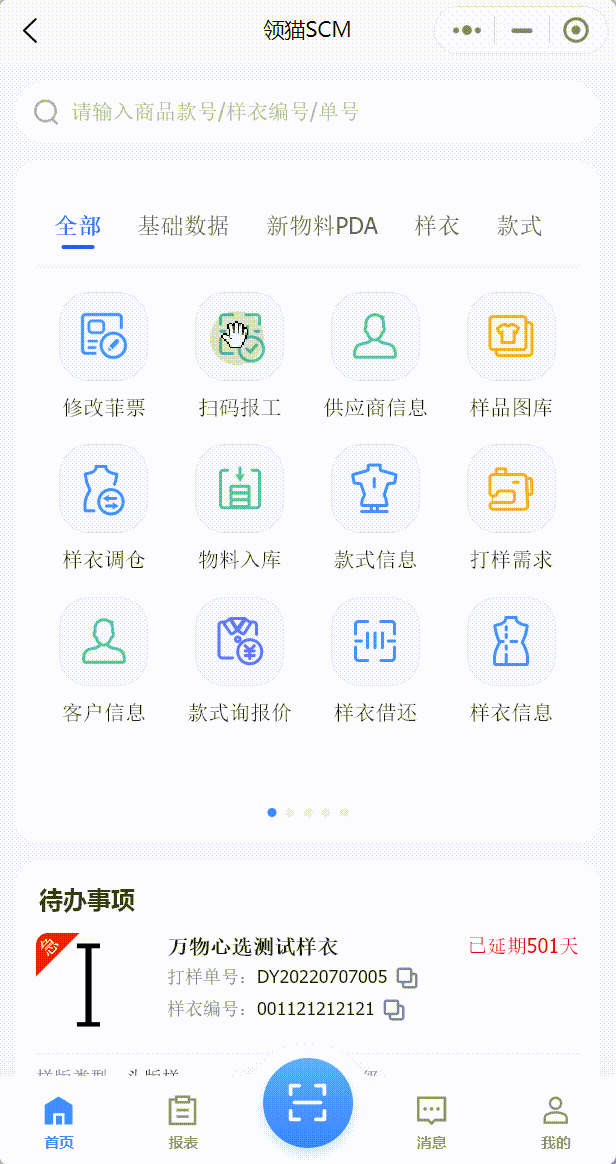Tap the center scan button
This screenshot has width=616, height=1164.
click(x=308, y=1102)
